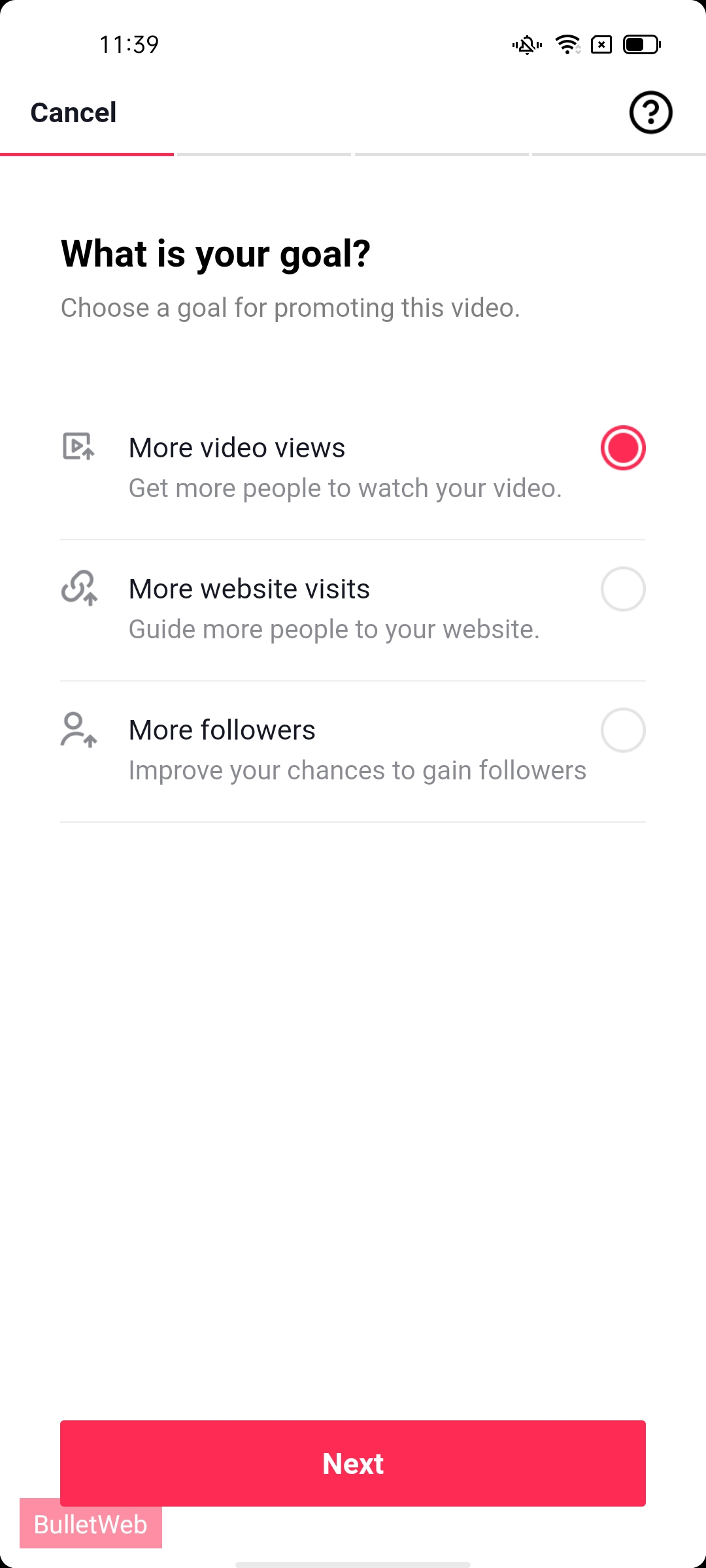The image size is (706, 1568).
Task: Open the help question mark icon
Action: pyautogui.click(x=650, y=112)
